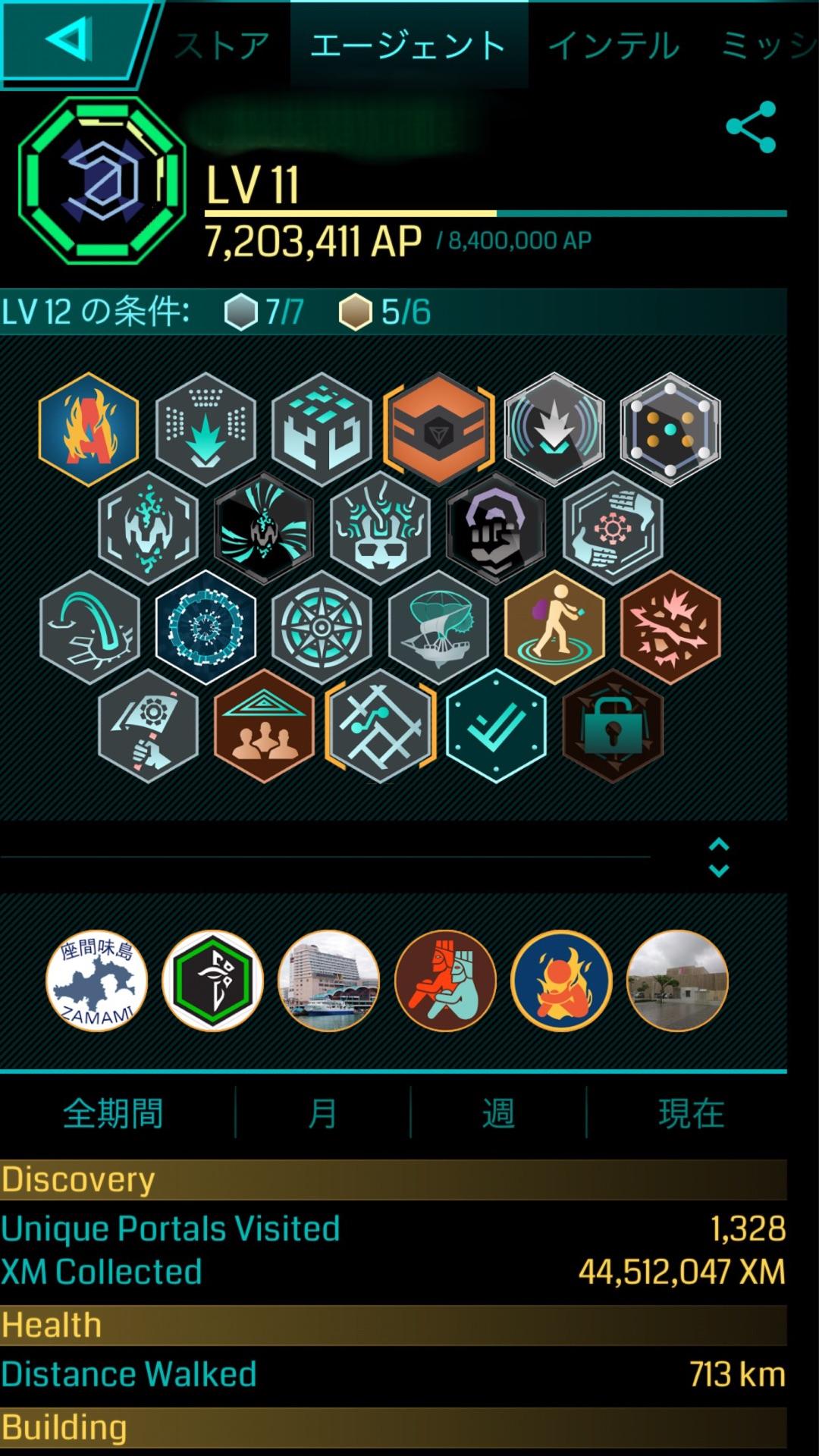Open the padlock medal

(x=613, y=726)
